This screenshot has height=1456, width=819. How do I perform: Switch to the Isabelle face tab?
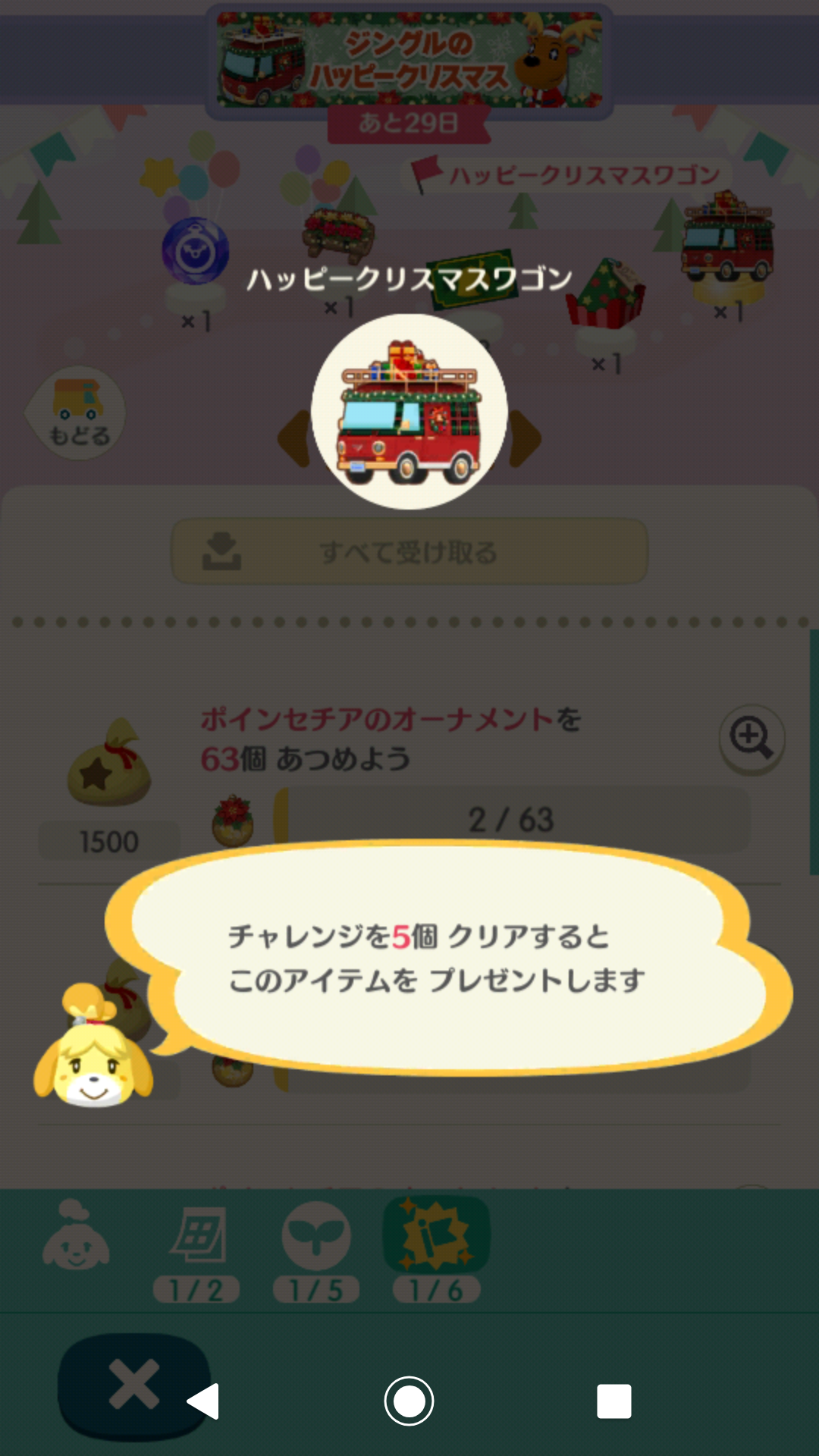pos(76,1236)
